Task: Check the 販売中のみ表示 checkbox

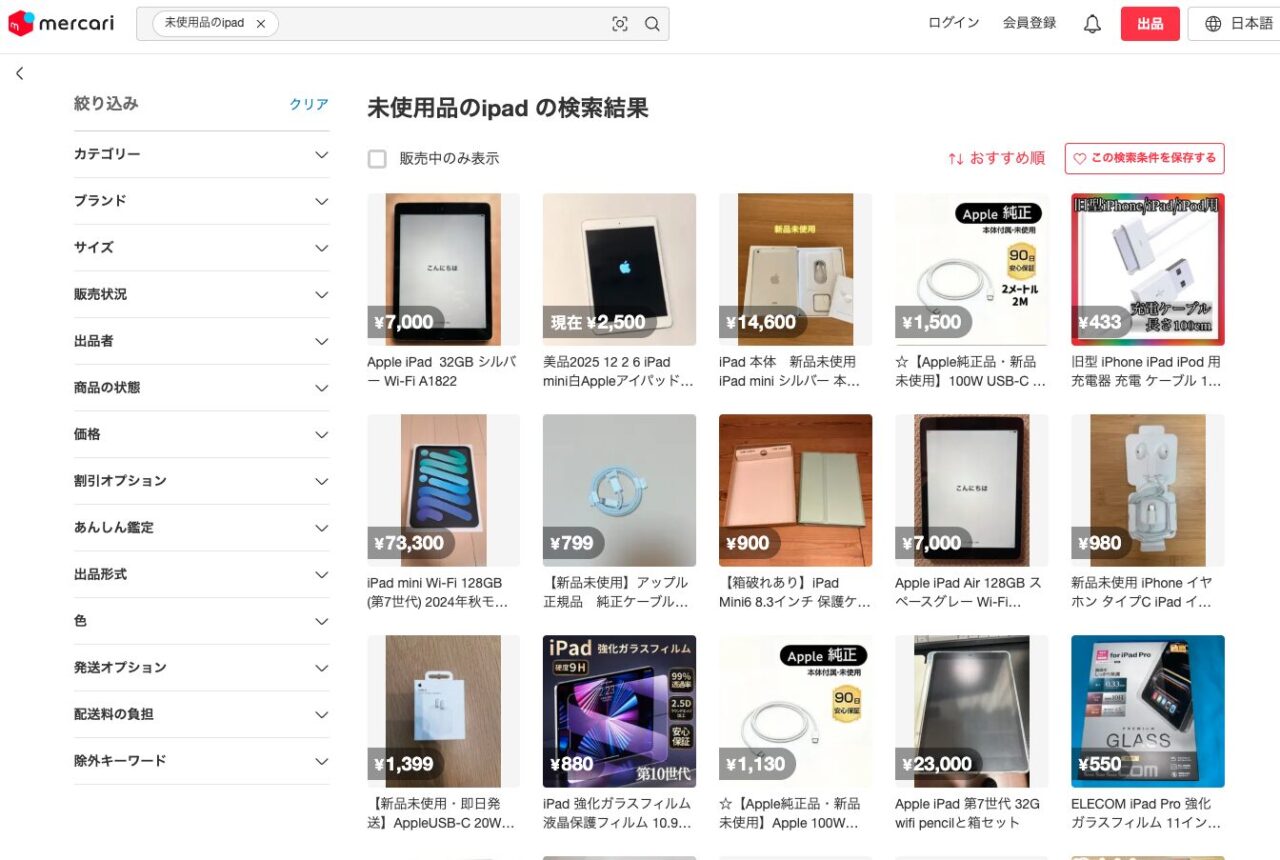Action: click(x=377, y=159)
